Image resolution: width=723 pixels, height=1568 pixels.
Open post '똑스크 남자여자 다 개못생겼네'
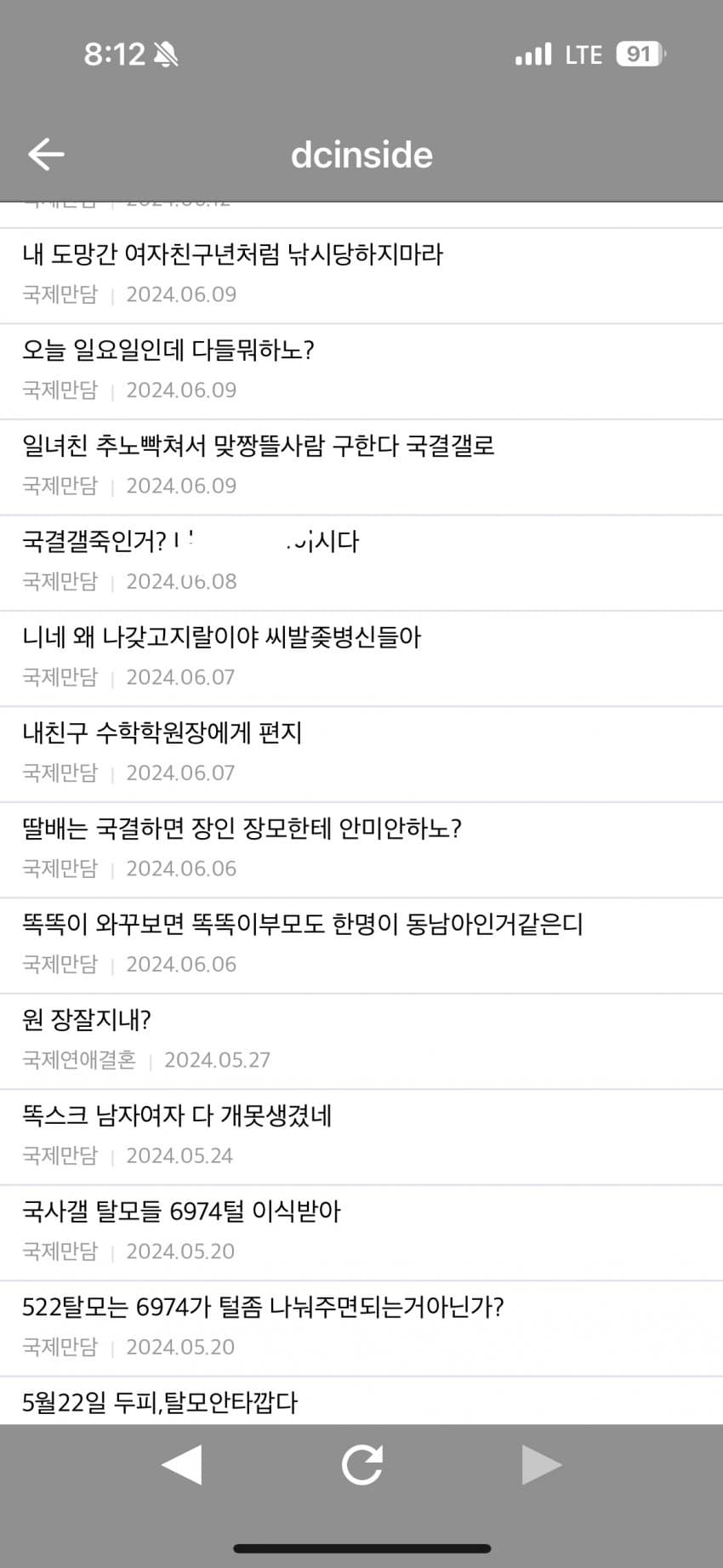177,1116
